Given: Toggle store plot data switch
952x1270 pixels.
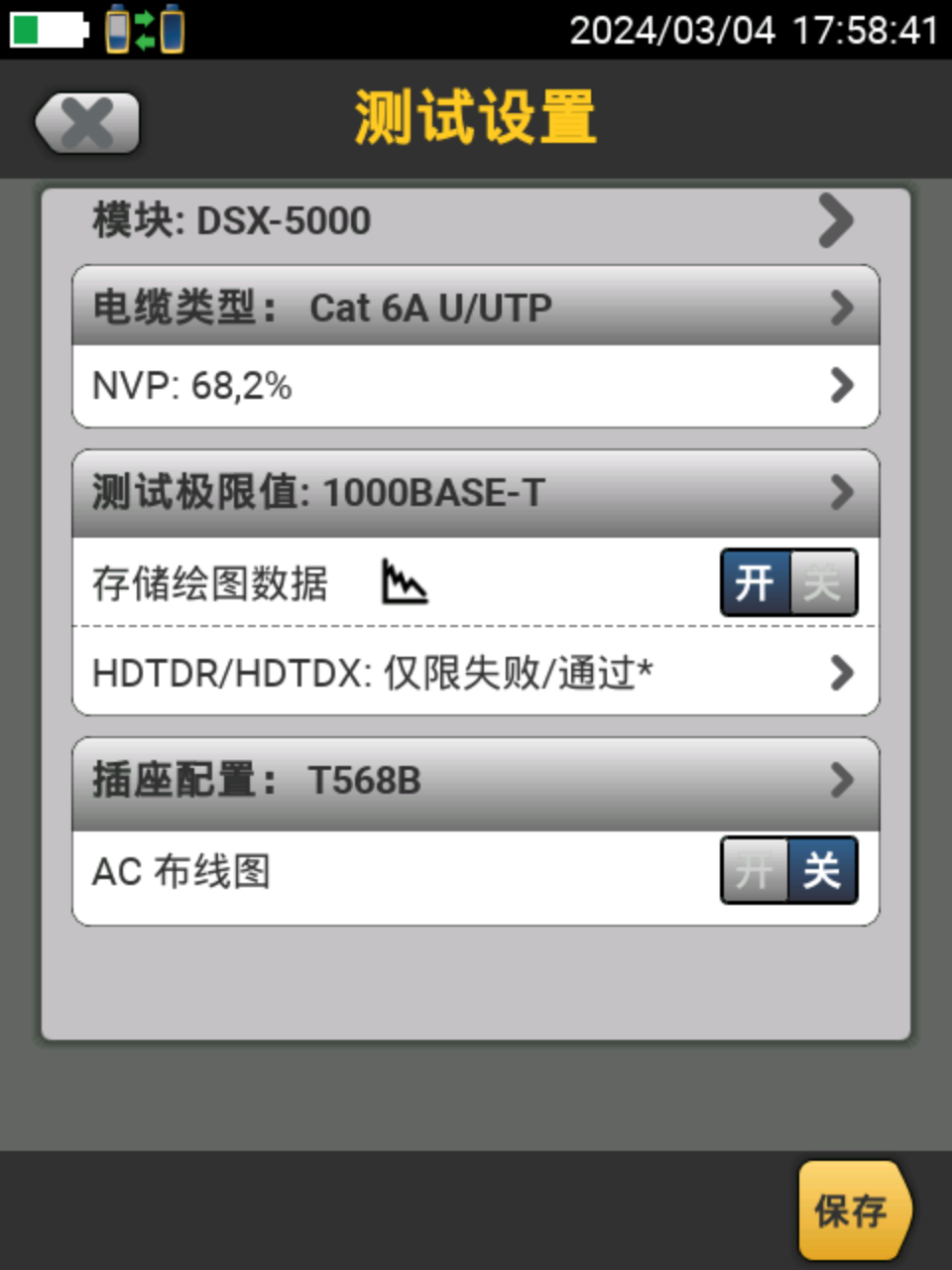Looking at the screenshot, I should point(788,582).
